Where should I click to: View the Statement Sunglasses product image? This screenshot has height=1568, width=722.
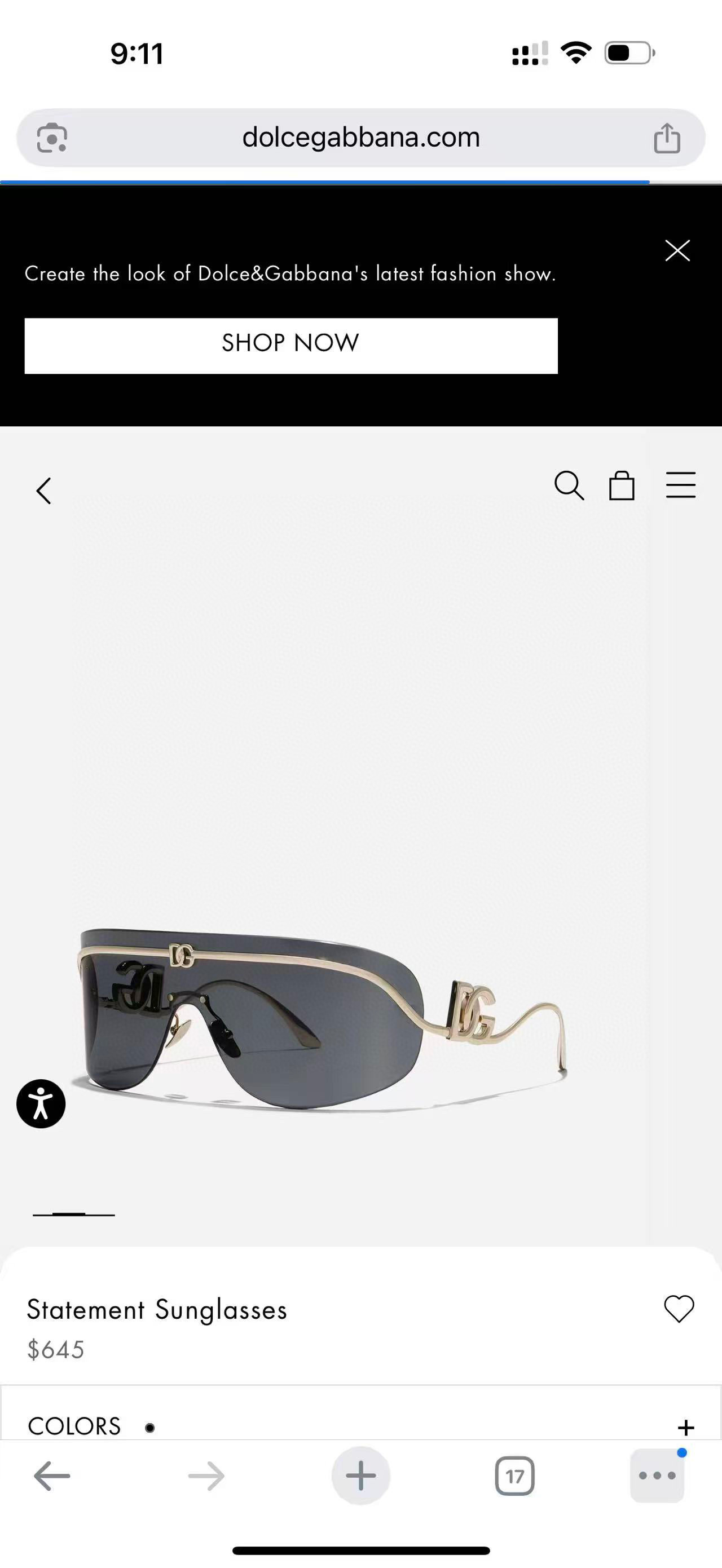[x=323, y=1017]
